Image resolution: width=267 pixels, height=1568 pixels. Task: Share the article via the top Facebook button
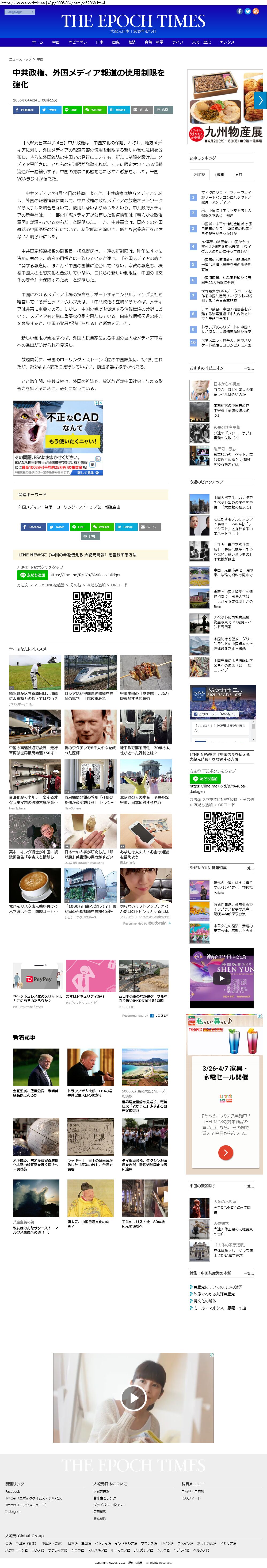[25, 110]
